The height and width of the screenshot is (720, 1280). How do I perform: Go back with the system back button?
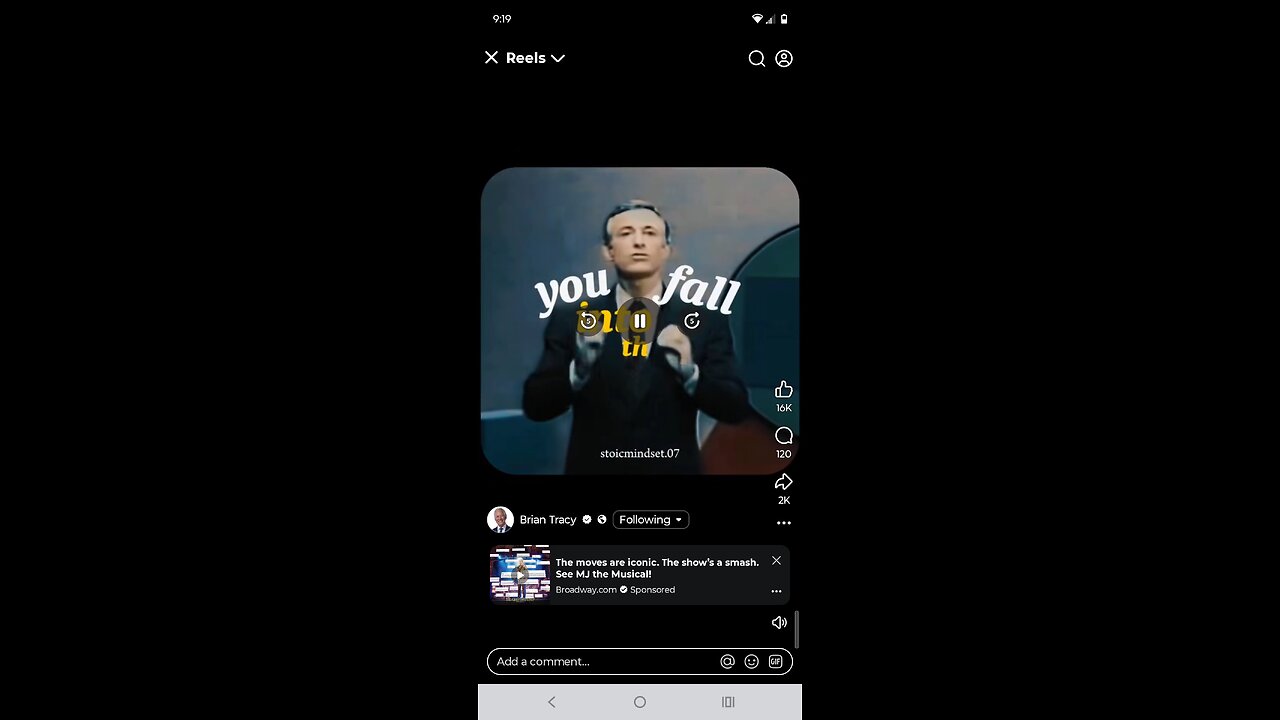tap(551, 702)
